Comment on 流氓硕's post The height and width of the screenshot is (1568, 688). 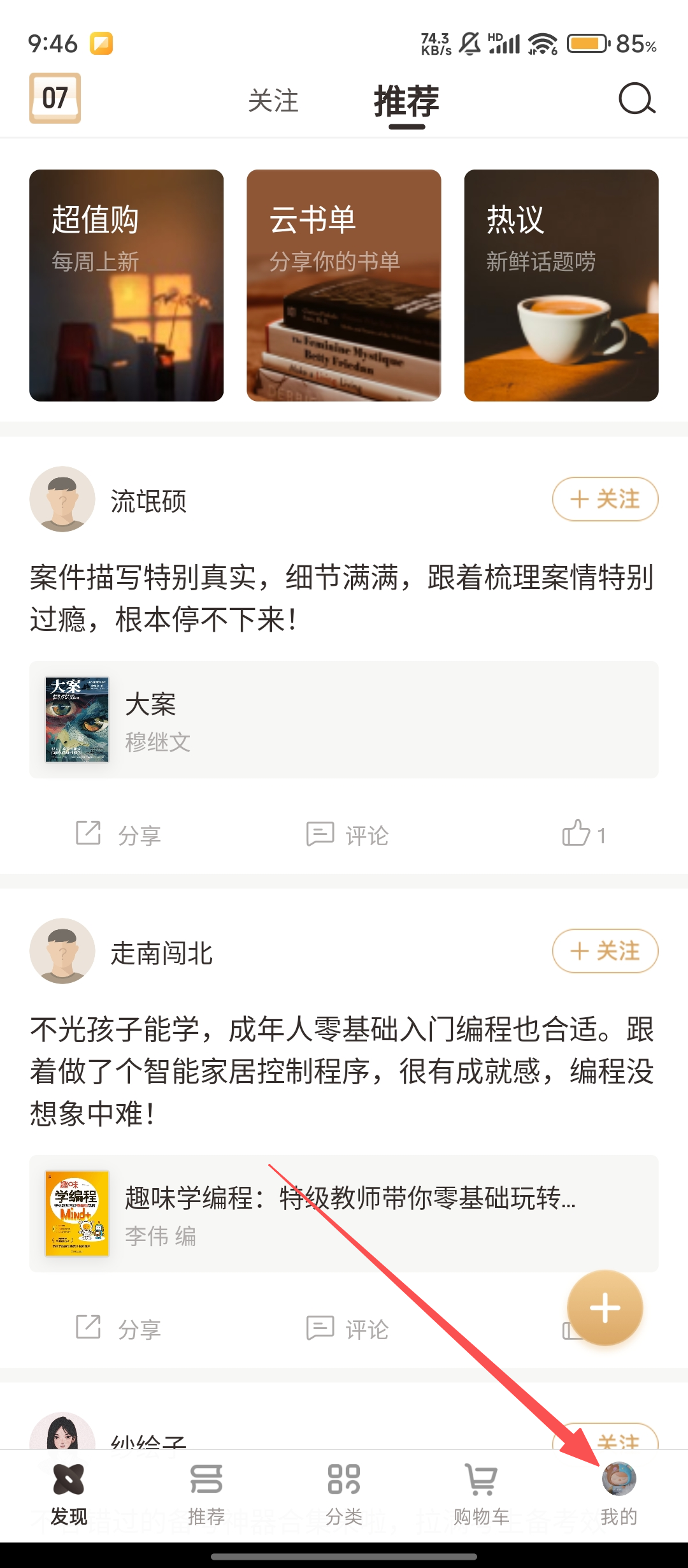click(347, 834)
